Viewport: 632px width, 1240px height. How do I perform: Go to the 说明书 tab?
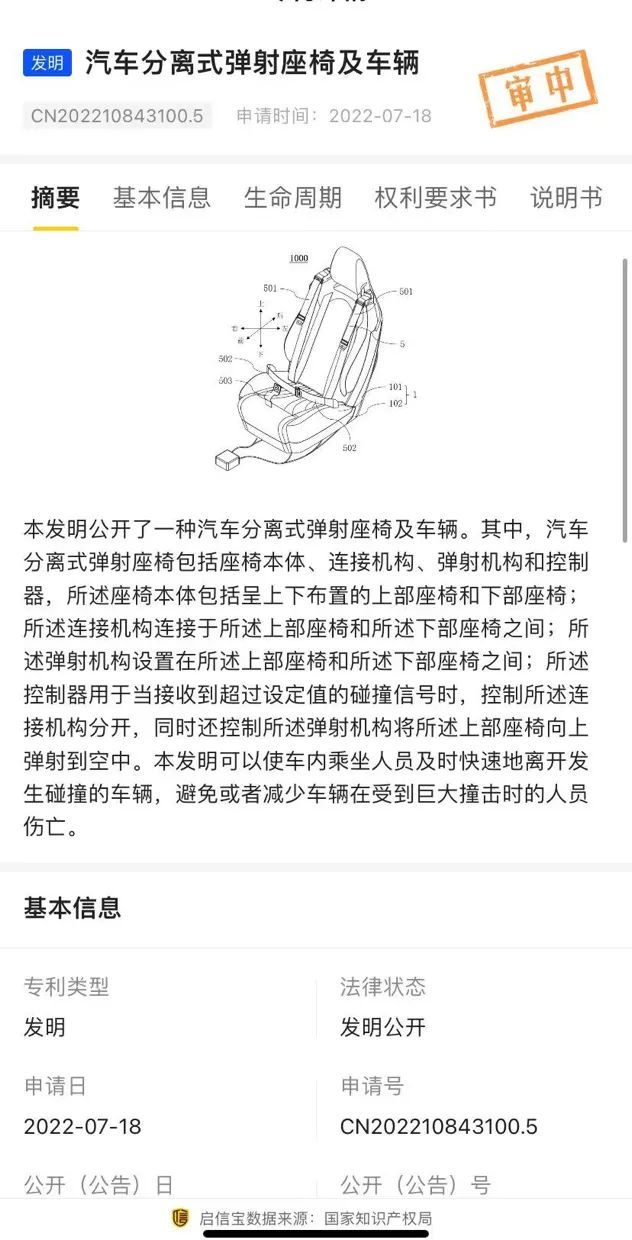pyautogui.click(x=566, y=197)
